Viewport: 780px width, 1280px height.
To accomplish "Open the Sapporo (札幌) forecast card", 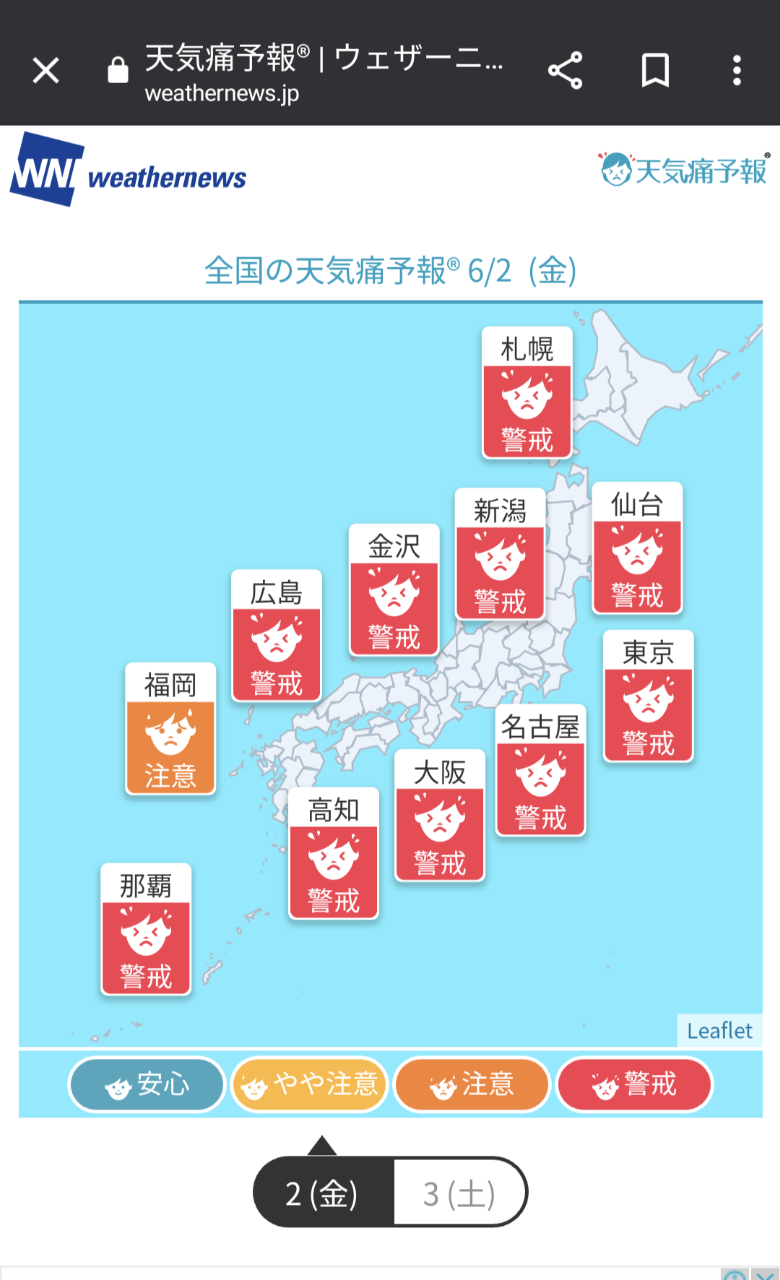I will [527, 393].
